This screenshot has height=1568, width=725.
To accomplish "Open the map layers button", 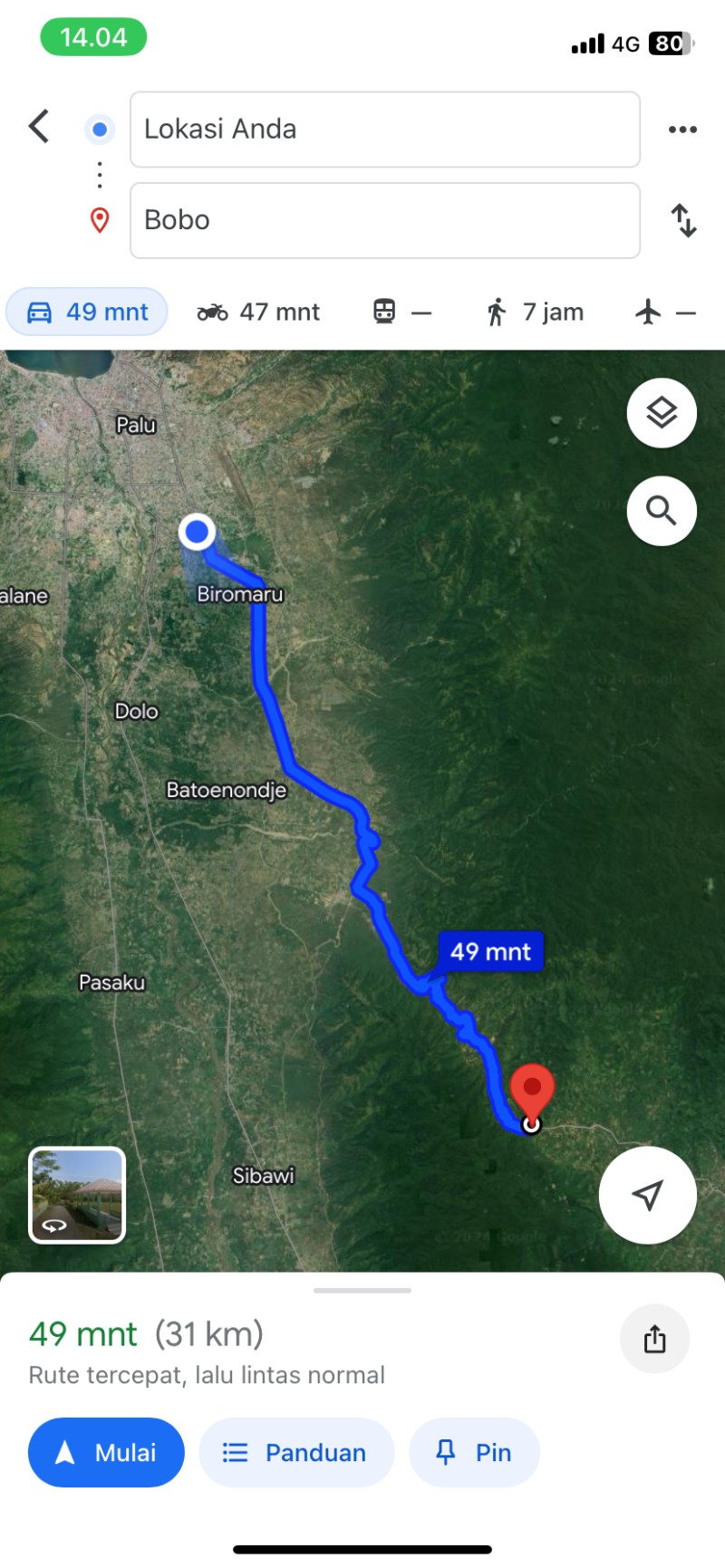I will pyautogui.click(x=662, y=413).
